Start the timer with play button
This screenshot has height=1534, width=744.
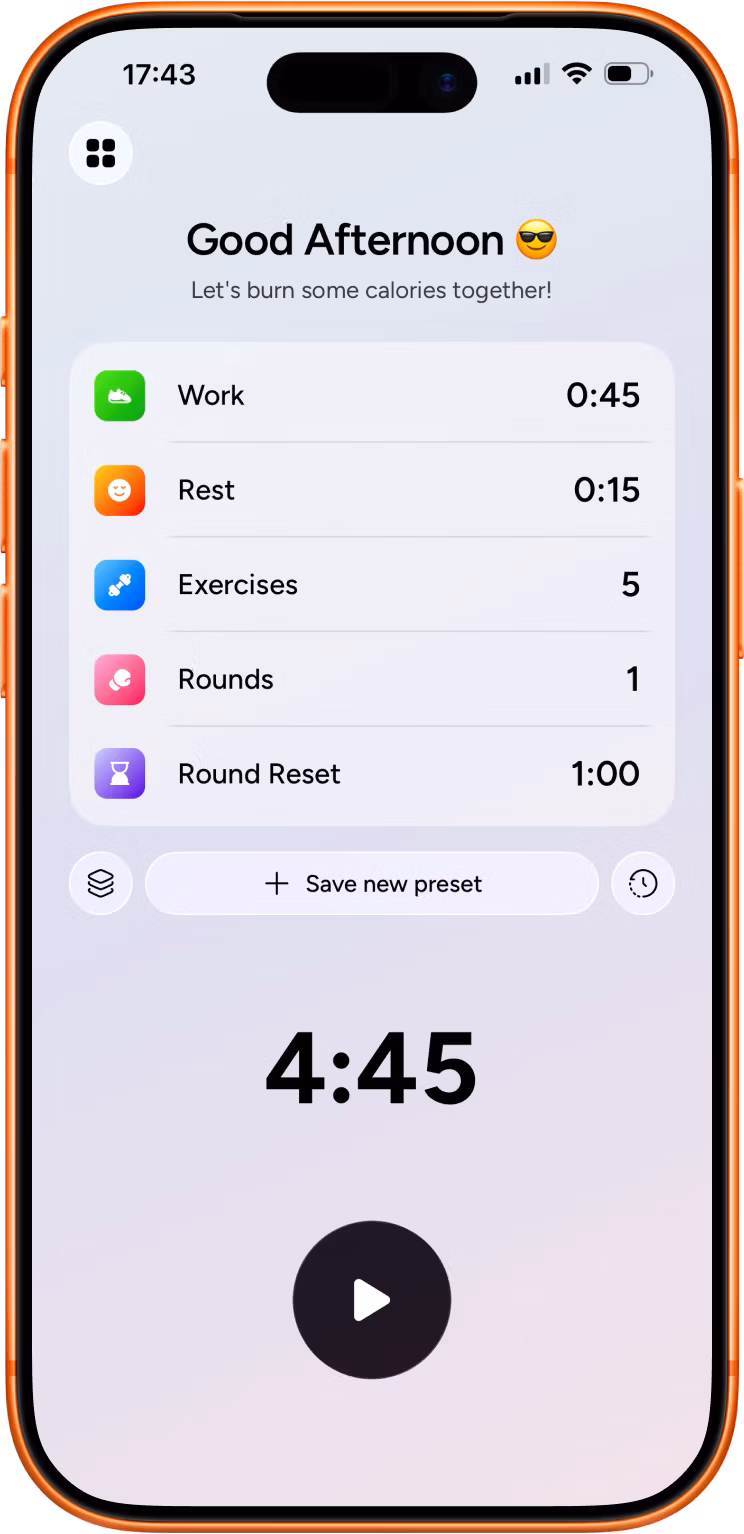(x=372, y=1300)
